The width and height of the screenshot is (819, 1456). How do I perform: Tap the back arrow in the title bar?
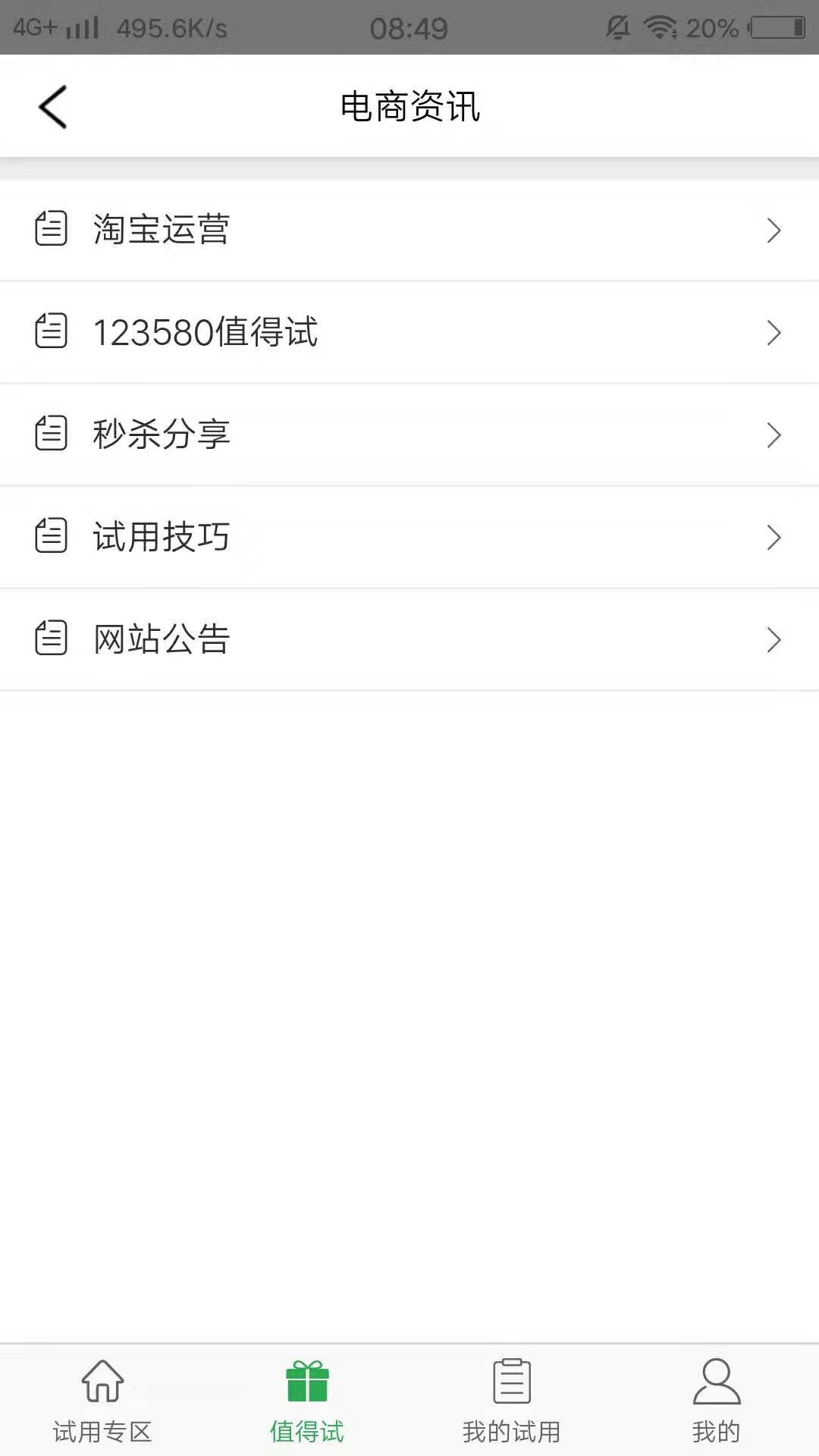click(x=51, y=106)
